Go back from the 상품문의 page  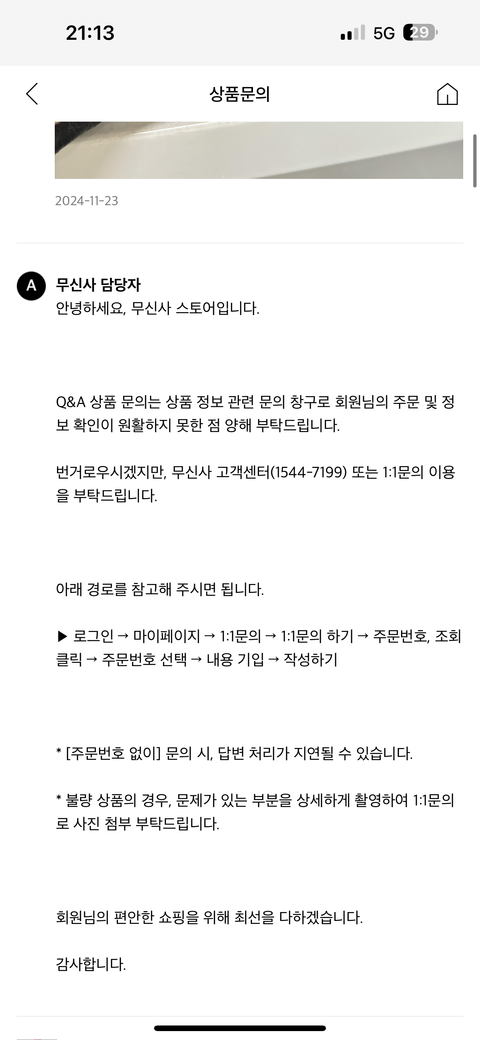32,94
